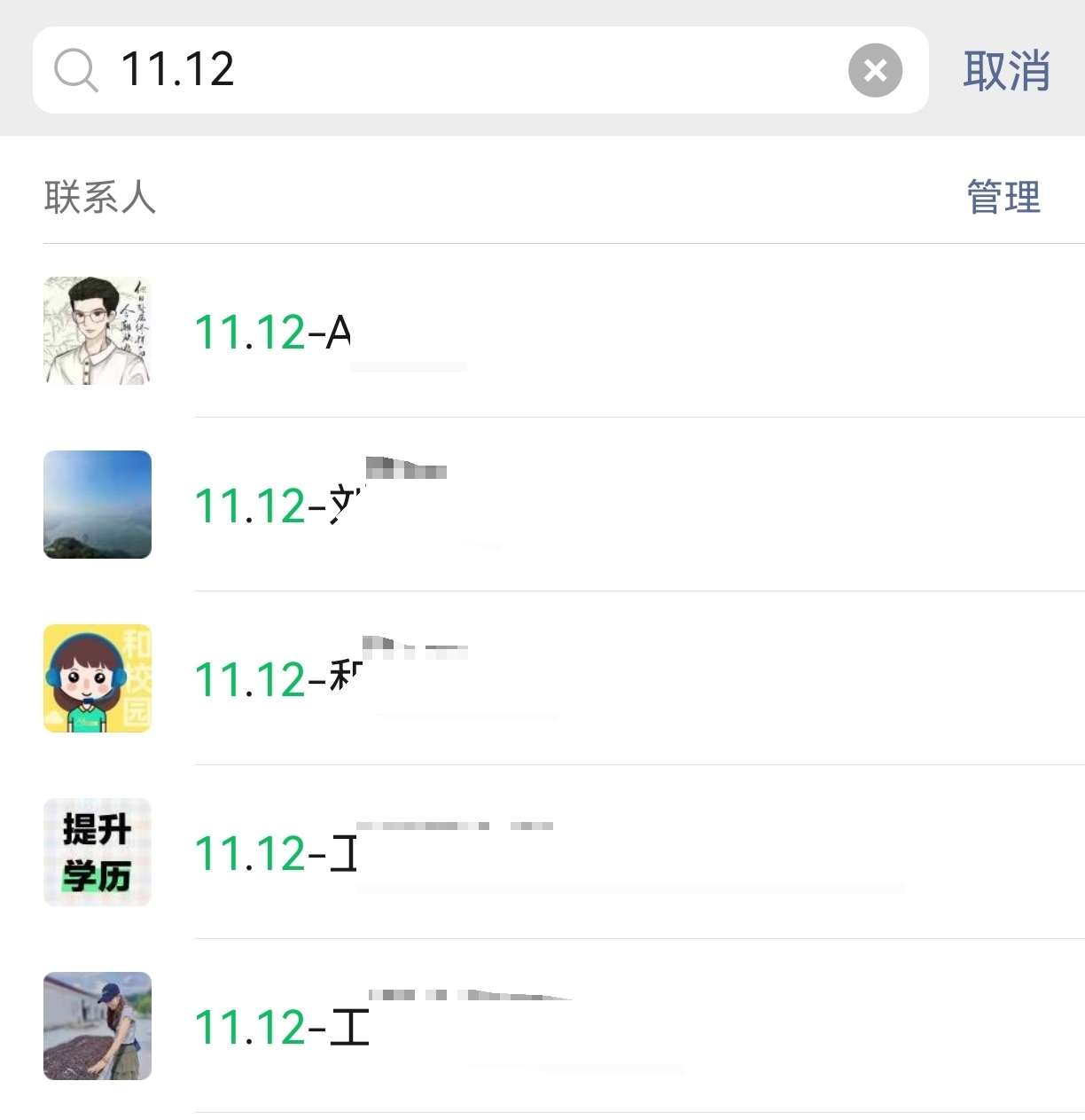This screenshot has width=1085, height=1120.
Task: Open 管理 for contacts
Action: pos(1003,197)
